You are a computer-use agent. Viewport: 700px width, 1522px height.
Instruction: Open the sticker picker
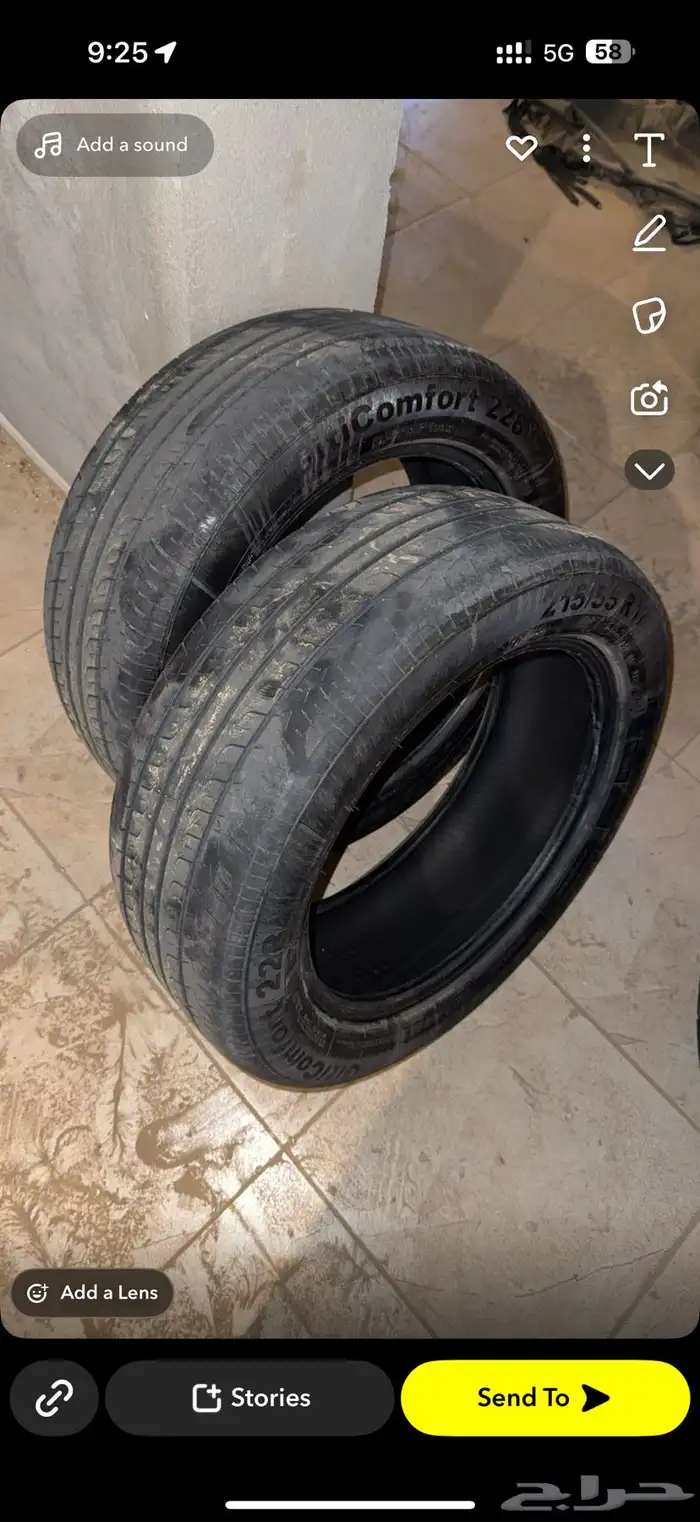(x=649, y=317)
